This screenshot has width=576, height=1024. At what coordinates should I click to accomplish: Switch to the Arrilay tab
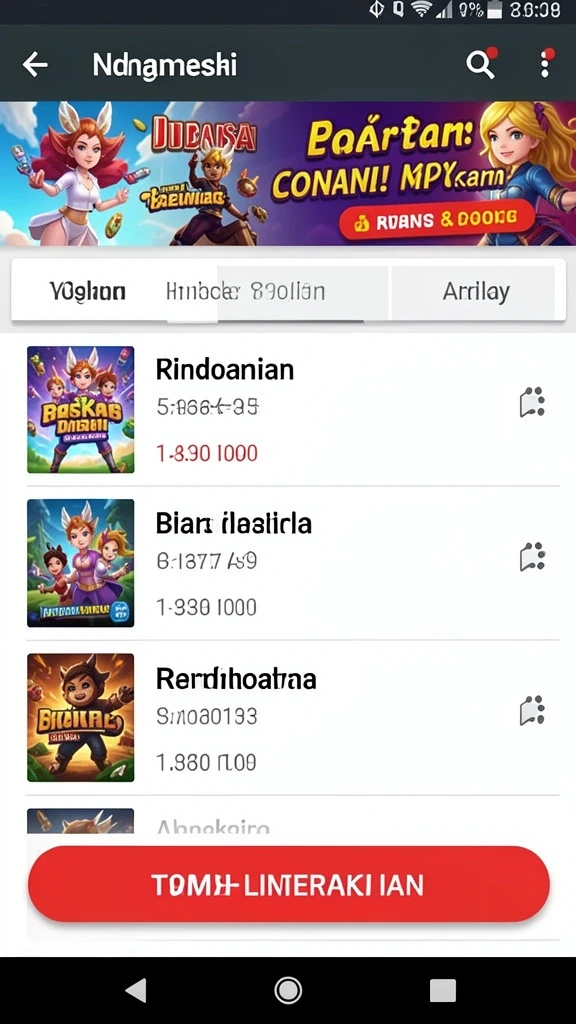coord(476,291)
